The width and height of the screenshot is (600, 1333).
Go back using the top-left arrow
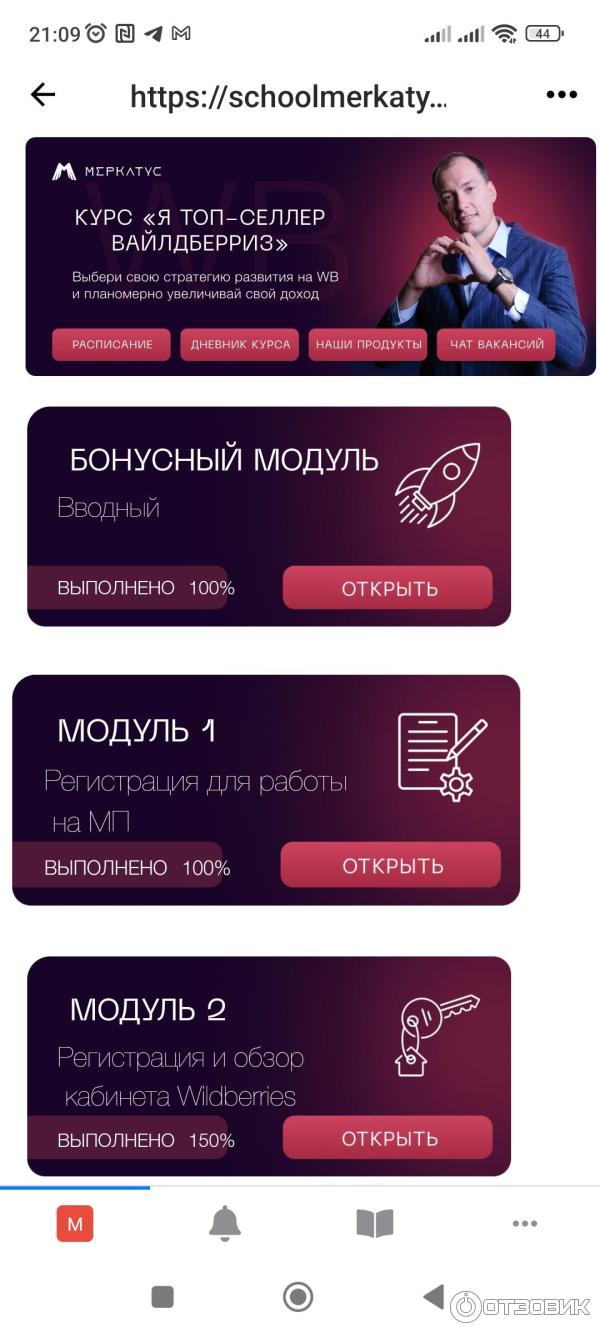43,95
